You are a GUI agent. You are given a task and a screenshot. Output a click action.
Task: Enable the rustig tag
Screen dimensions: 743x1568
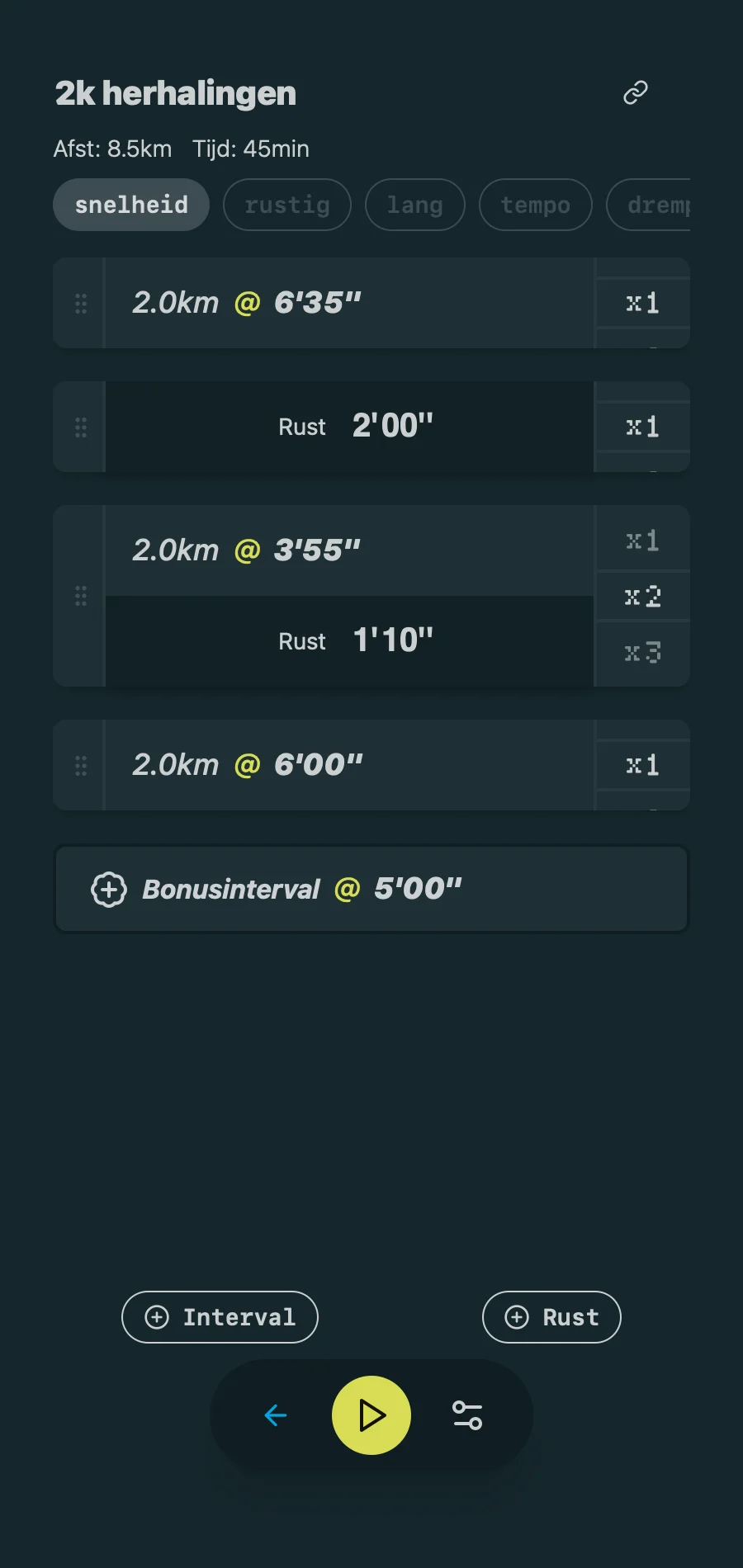click(286, 205)
